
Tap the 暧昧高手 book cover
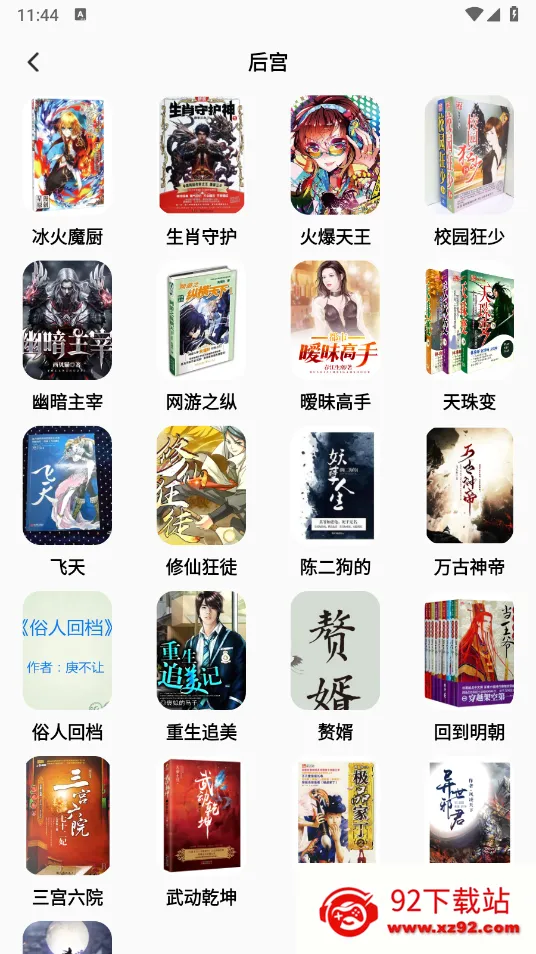click(335, 320)
